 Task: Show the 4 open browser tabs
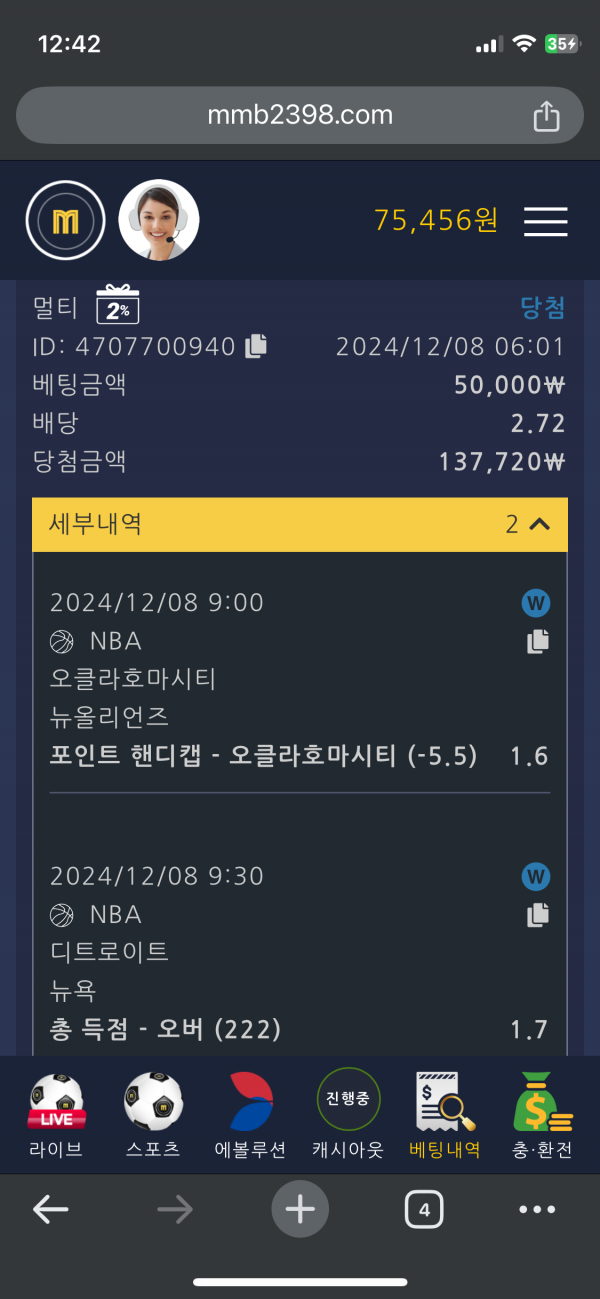tap(424, 1210)
